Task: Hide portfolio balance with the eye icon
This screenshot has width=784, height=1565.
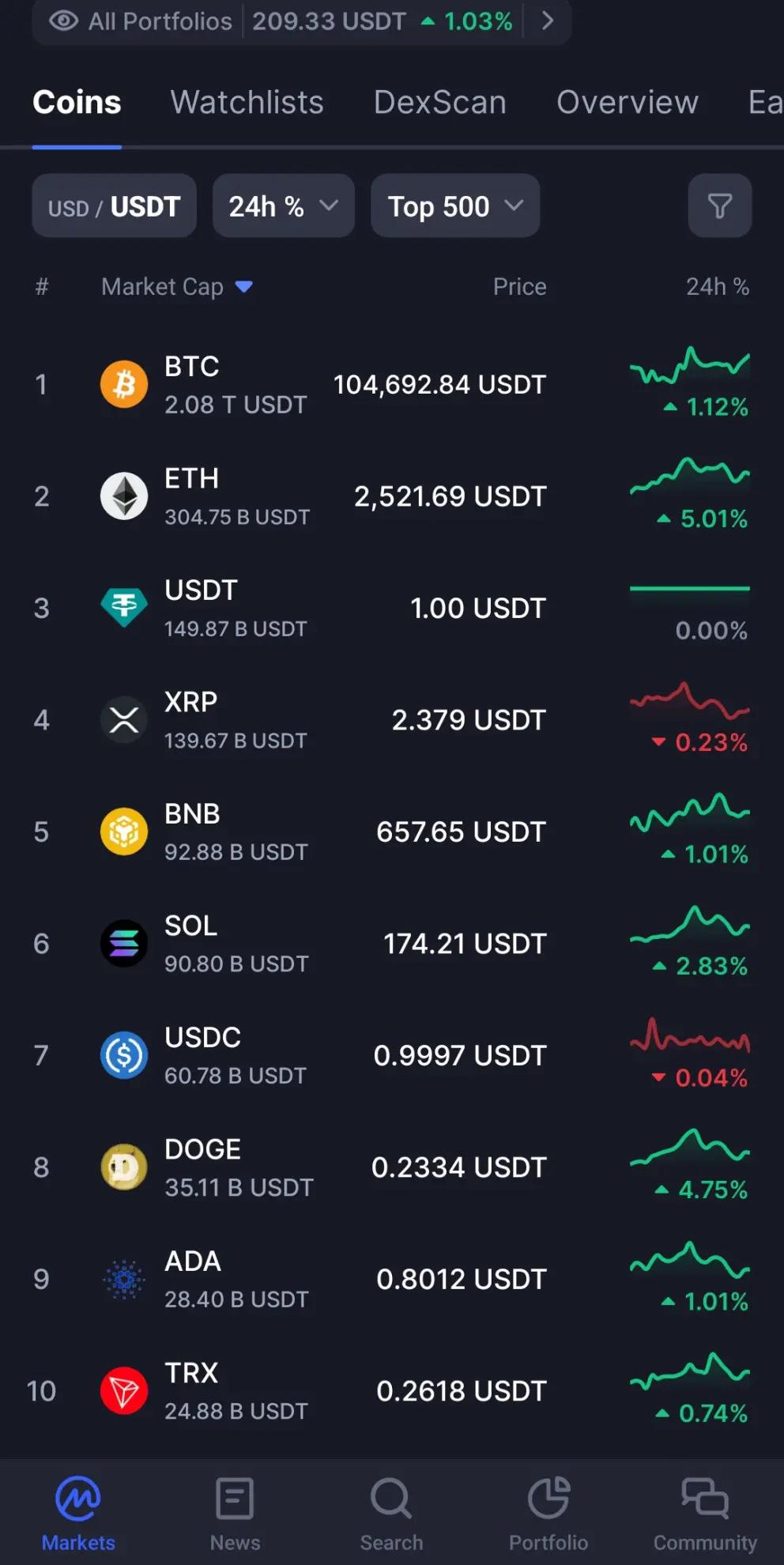Action: point(63,21)
